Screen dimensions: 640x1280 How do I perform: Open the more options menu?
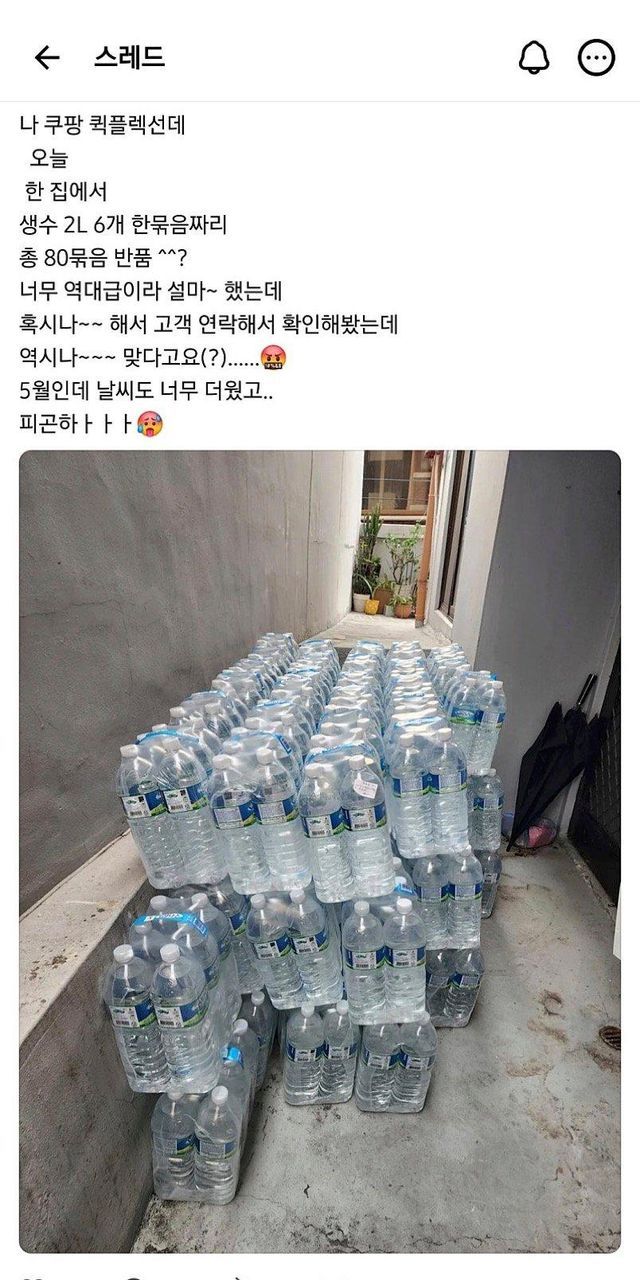pos(597,58)
